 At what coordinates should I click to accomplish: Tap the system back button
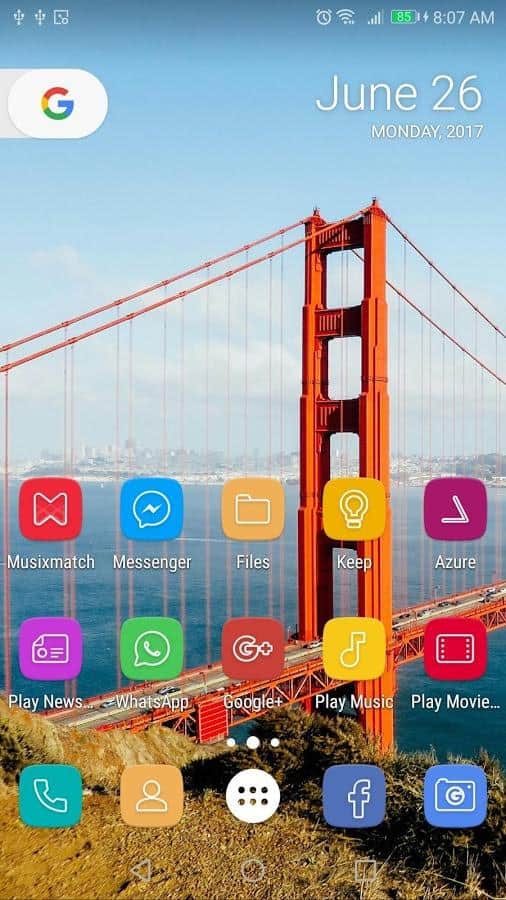point(141,870)
